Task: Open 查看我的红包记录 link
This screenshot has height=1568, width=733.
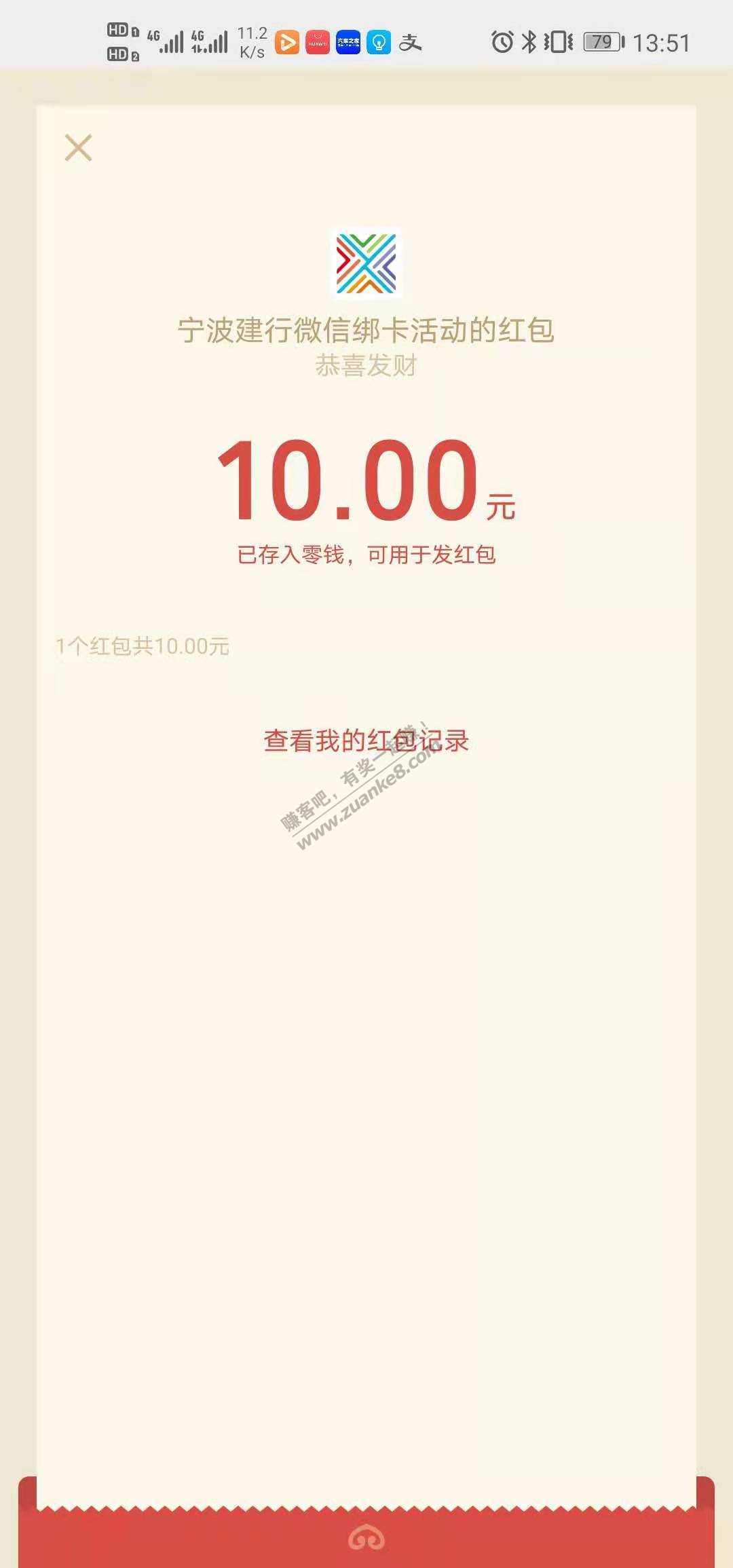Action: click(x=366, y=741)
